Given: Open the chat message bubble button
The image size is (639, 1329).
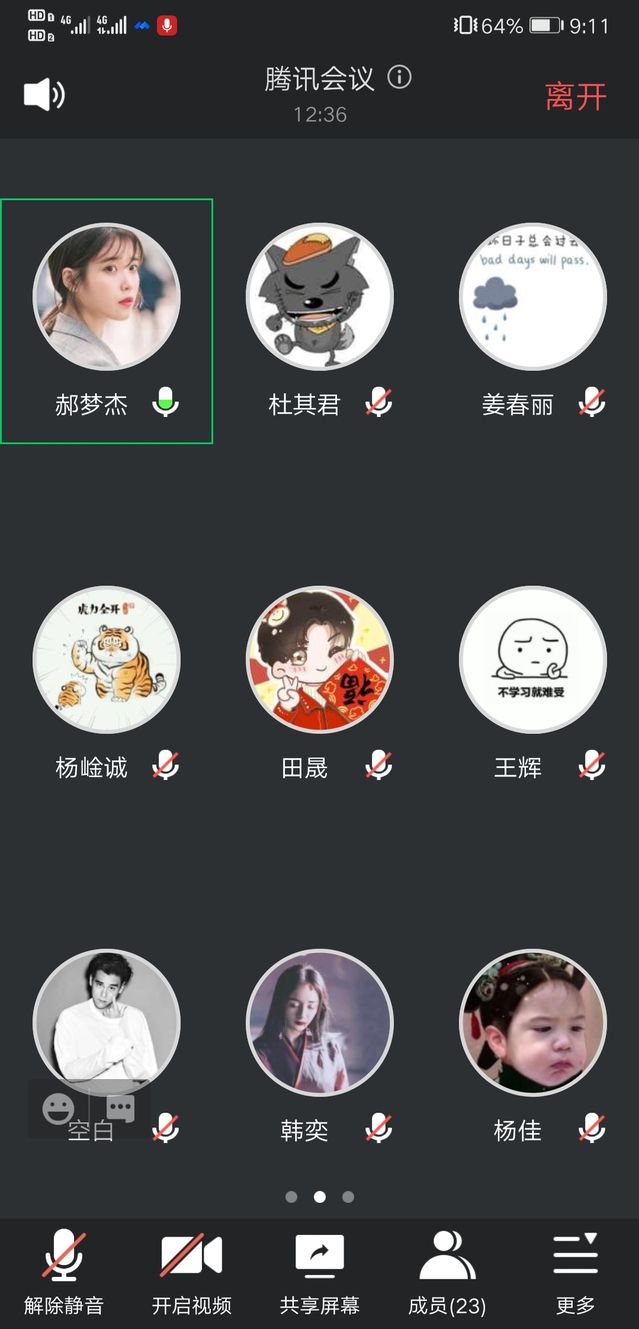Looking at the screenshot, I should 120,1108.
